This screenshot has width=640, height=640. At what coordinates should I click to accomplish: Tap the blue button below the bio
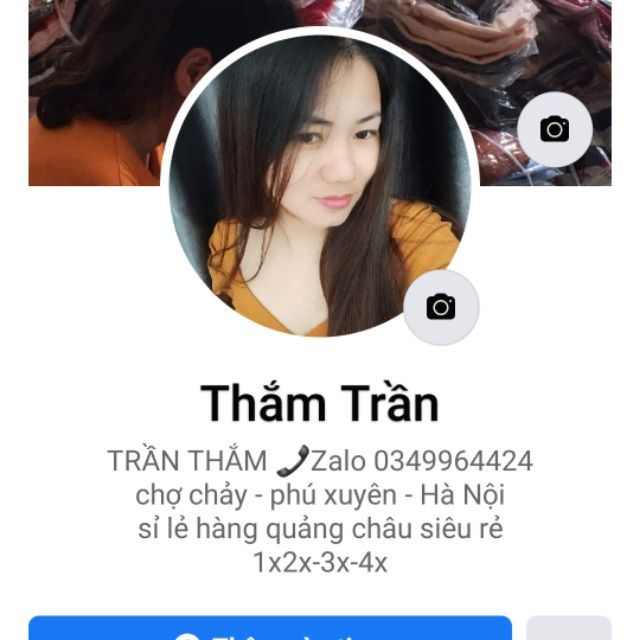point(270,628)
